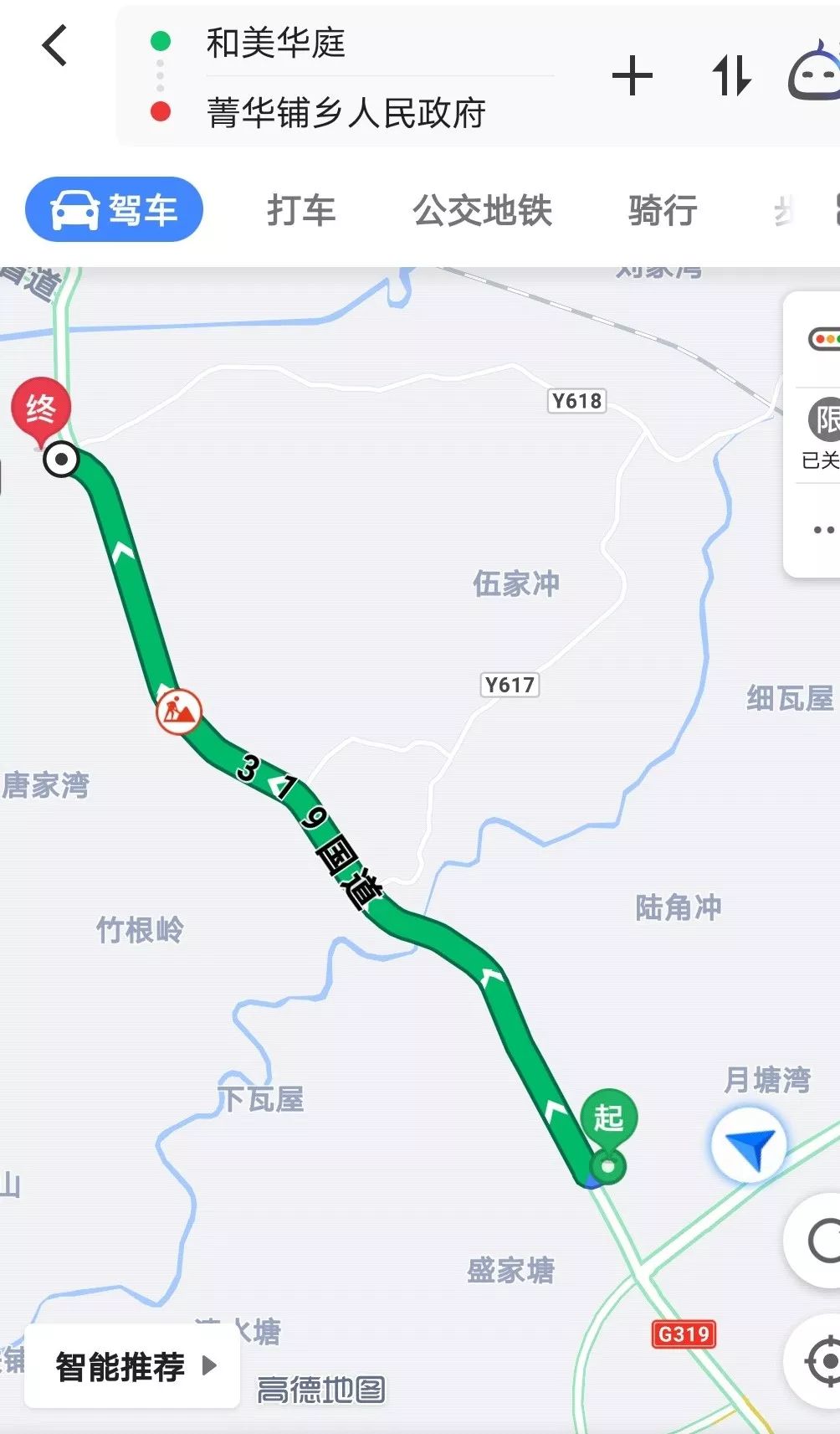Swap start and destination
840x1434 pixels.
click(731, 76)
